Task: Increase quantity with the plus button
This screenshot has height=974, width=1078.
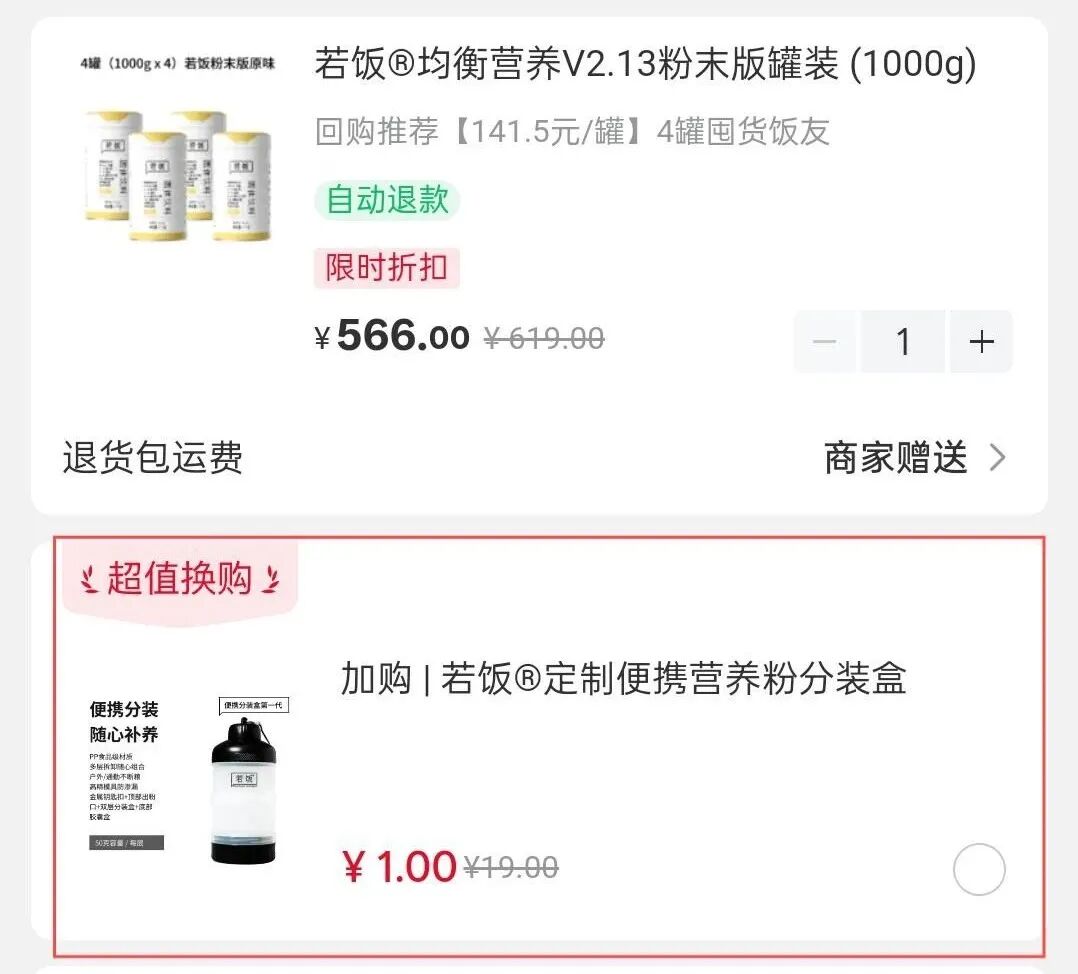Action: 981,342
